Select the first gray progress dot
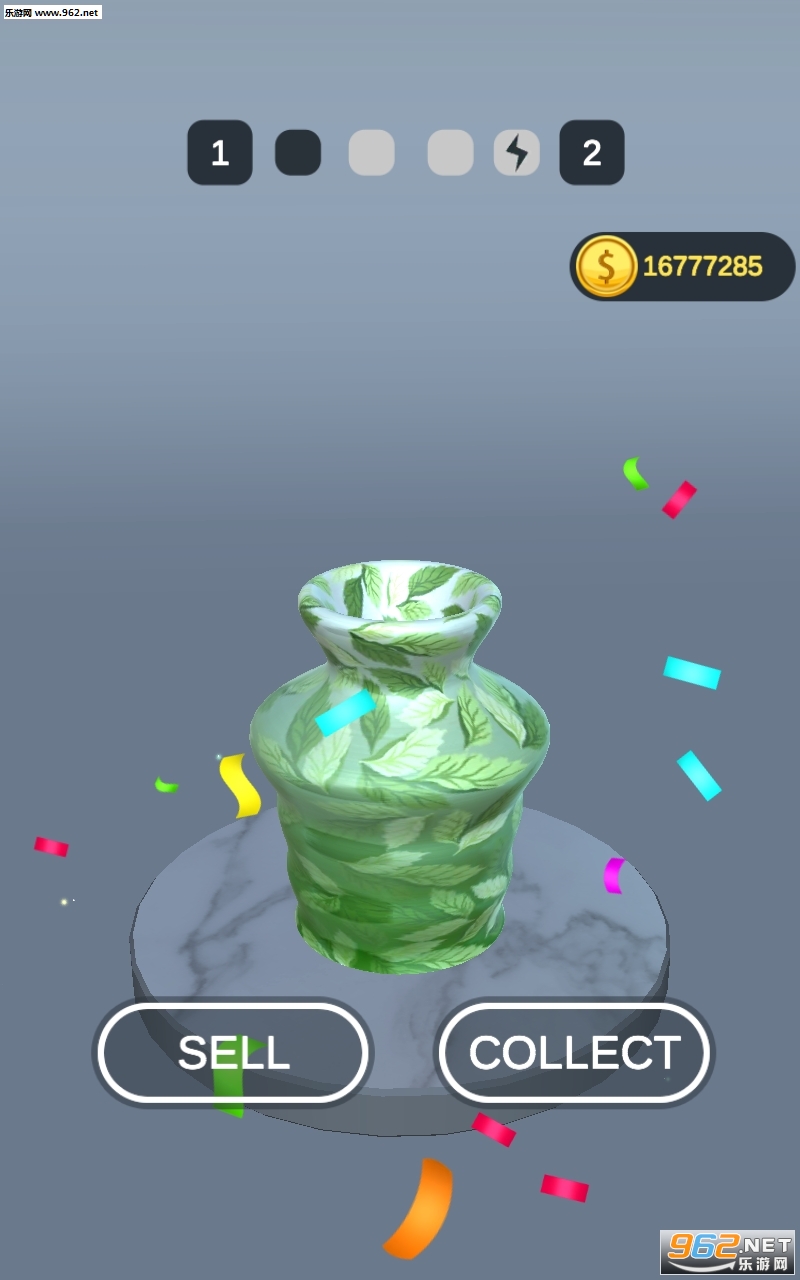 [371, 152]
